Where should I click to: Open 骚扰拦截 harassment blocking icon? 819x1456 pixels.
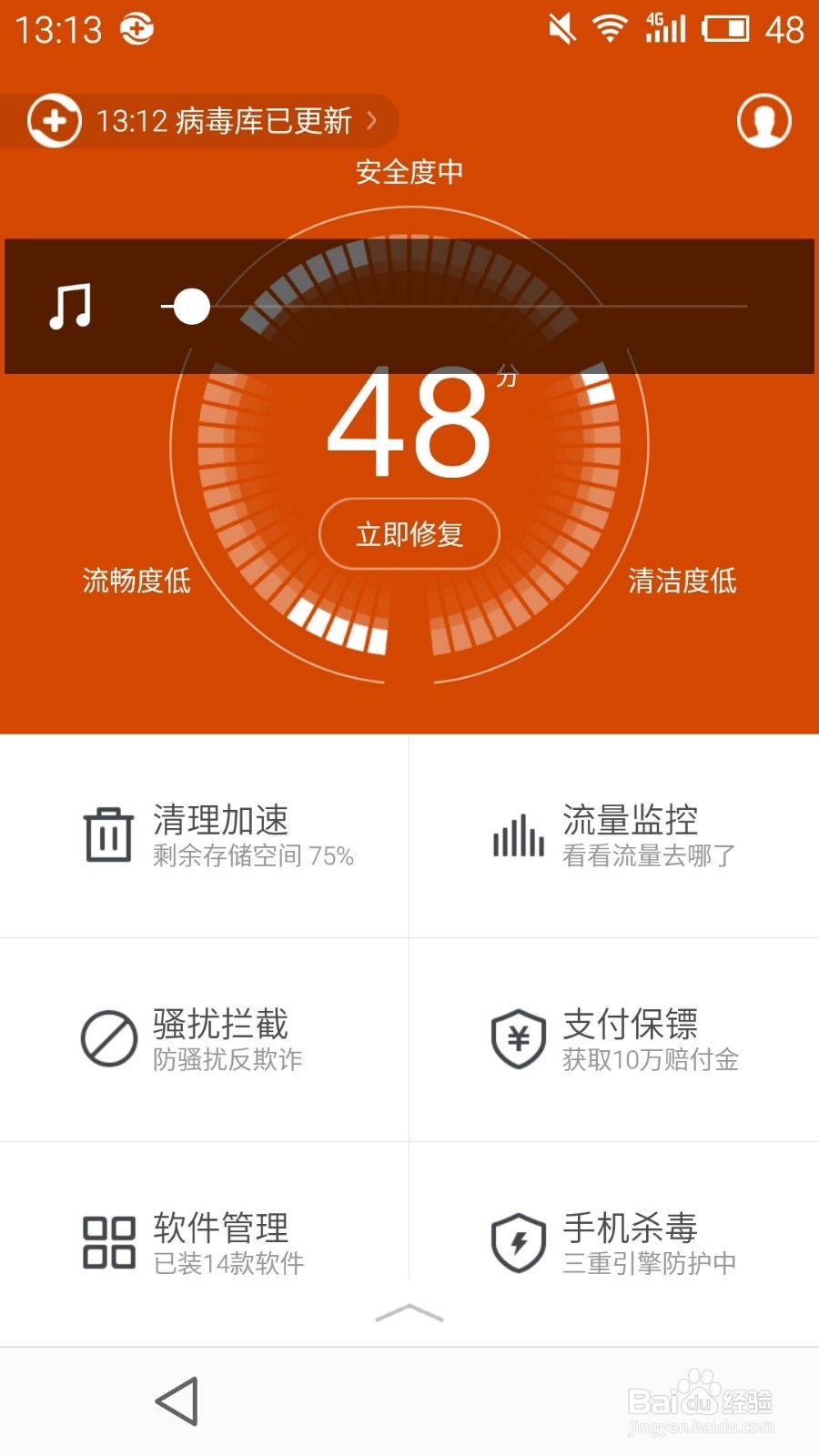pyautogui.click(x=106, y=1037)
